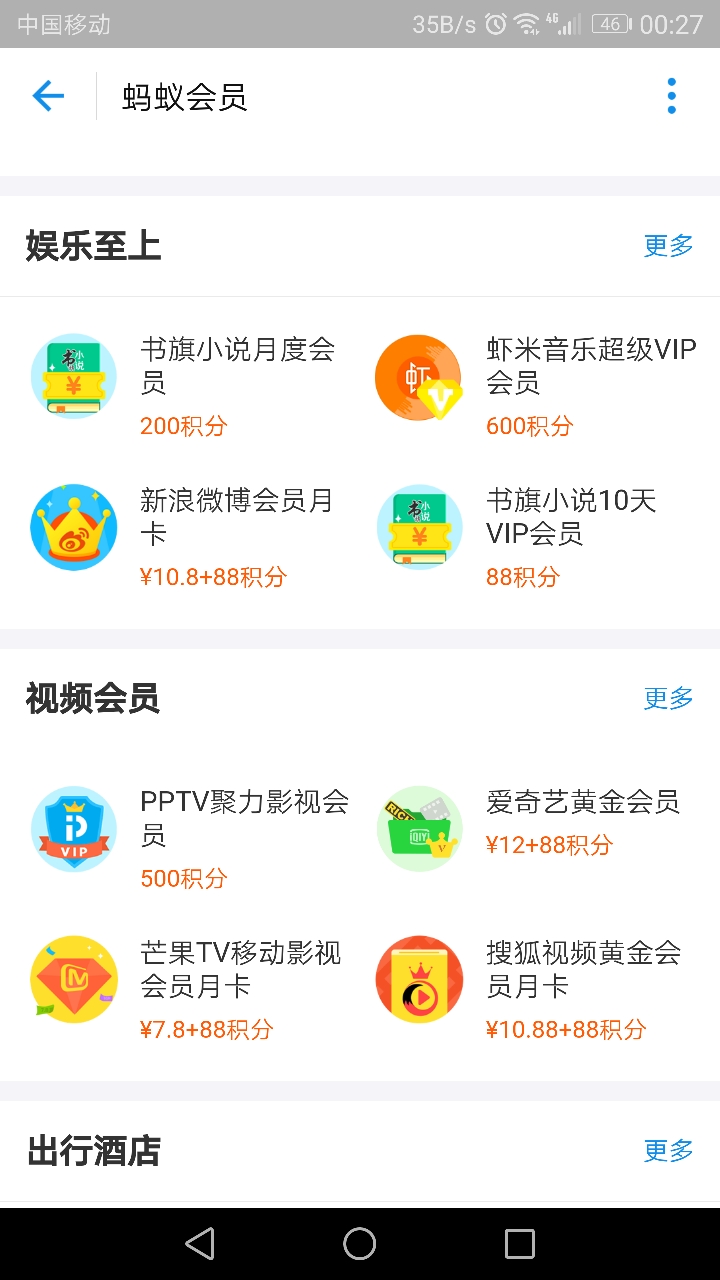720x1280 pixels.
Task: Tap the 芒果TV diamond icon
Action: [x=73, y=979]
